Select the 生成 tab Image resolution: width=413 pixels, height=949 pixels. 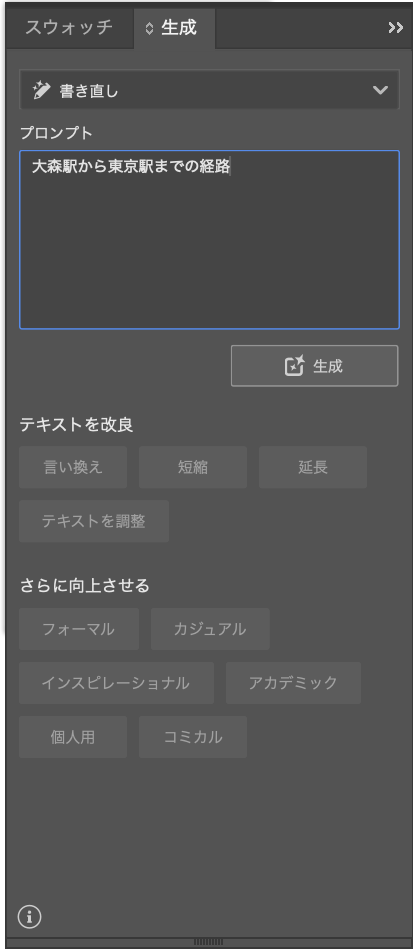pos(173,28)
